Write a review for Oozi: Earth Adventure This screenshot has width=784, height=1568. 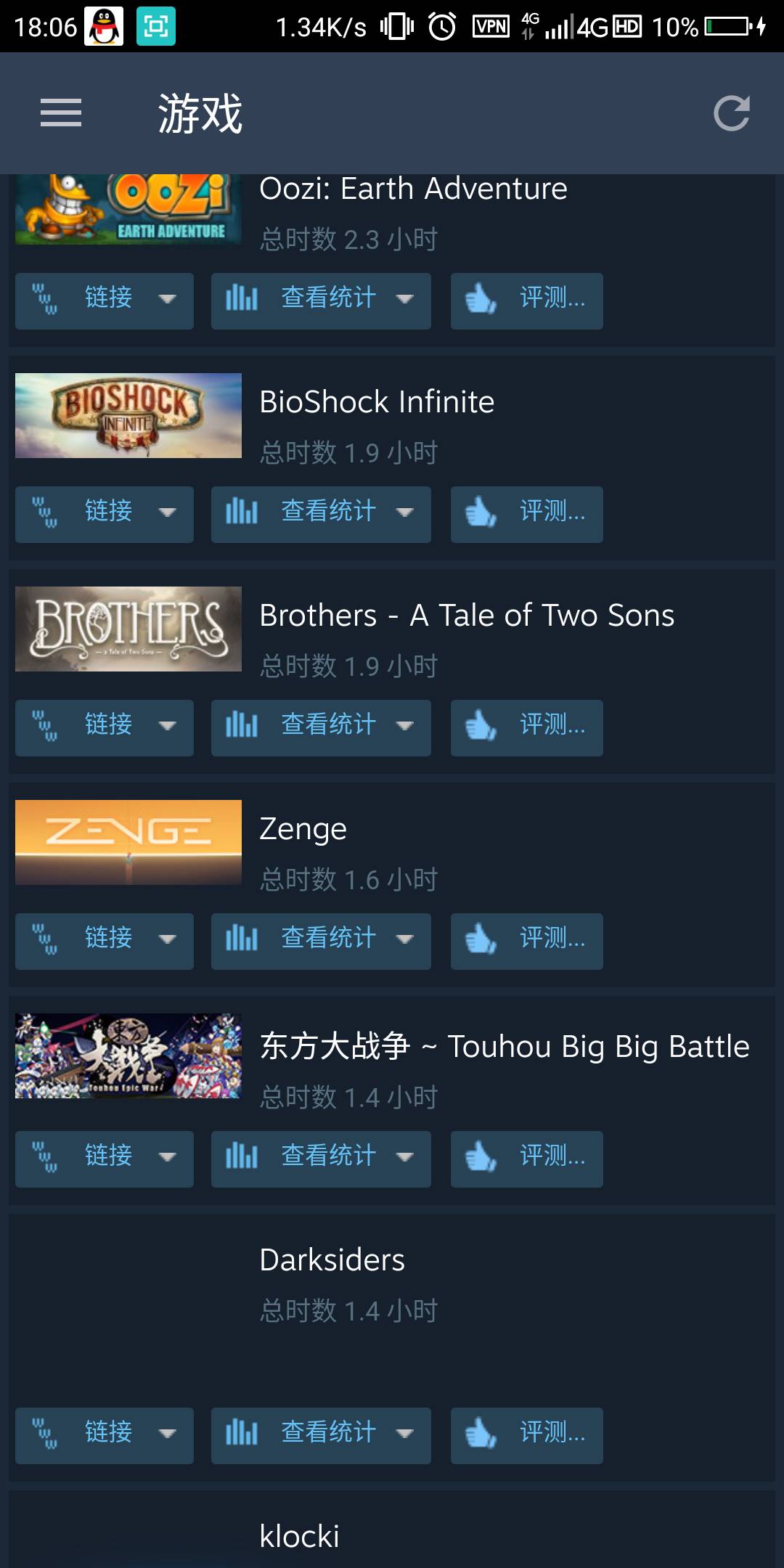click(x=526, y=301)
